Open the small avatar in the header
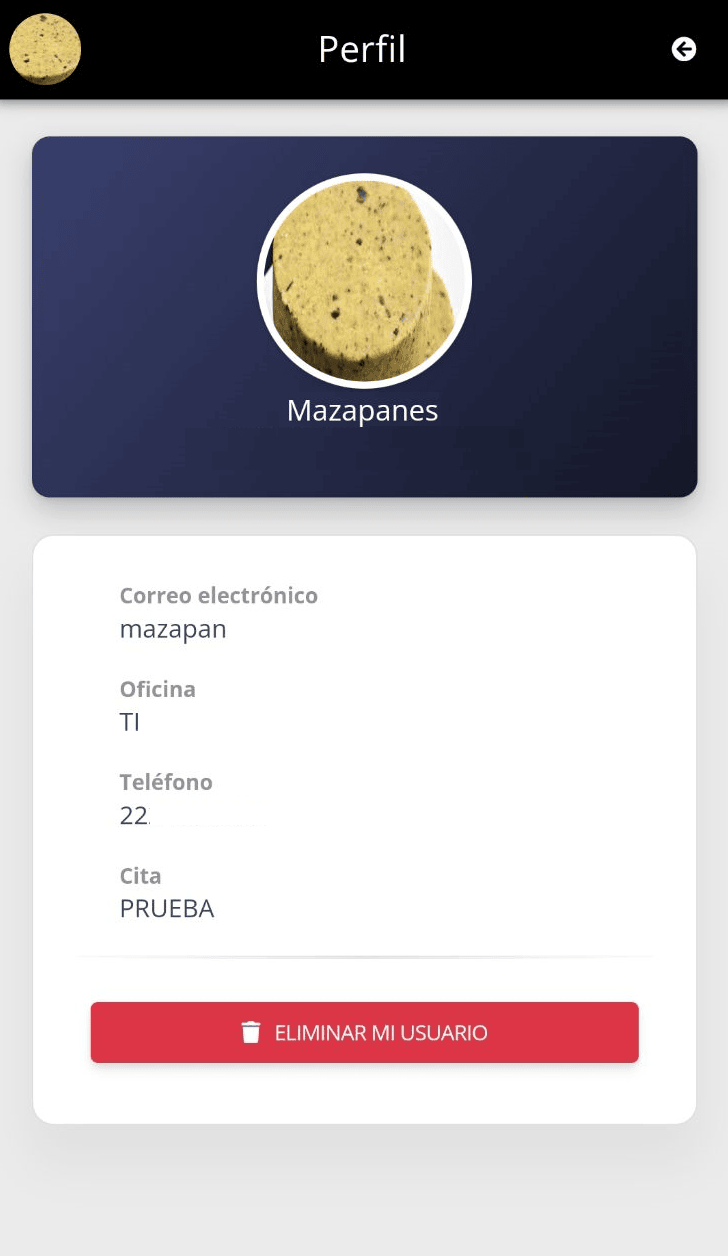This screenshot has height=1256, width=728. pos(45,49)
